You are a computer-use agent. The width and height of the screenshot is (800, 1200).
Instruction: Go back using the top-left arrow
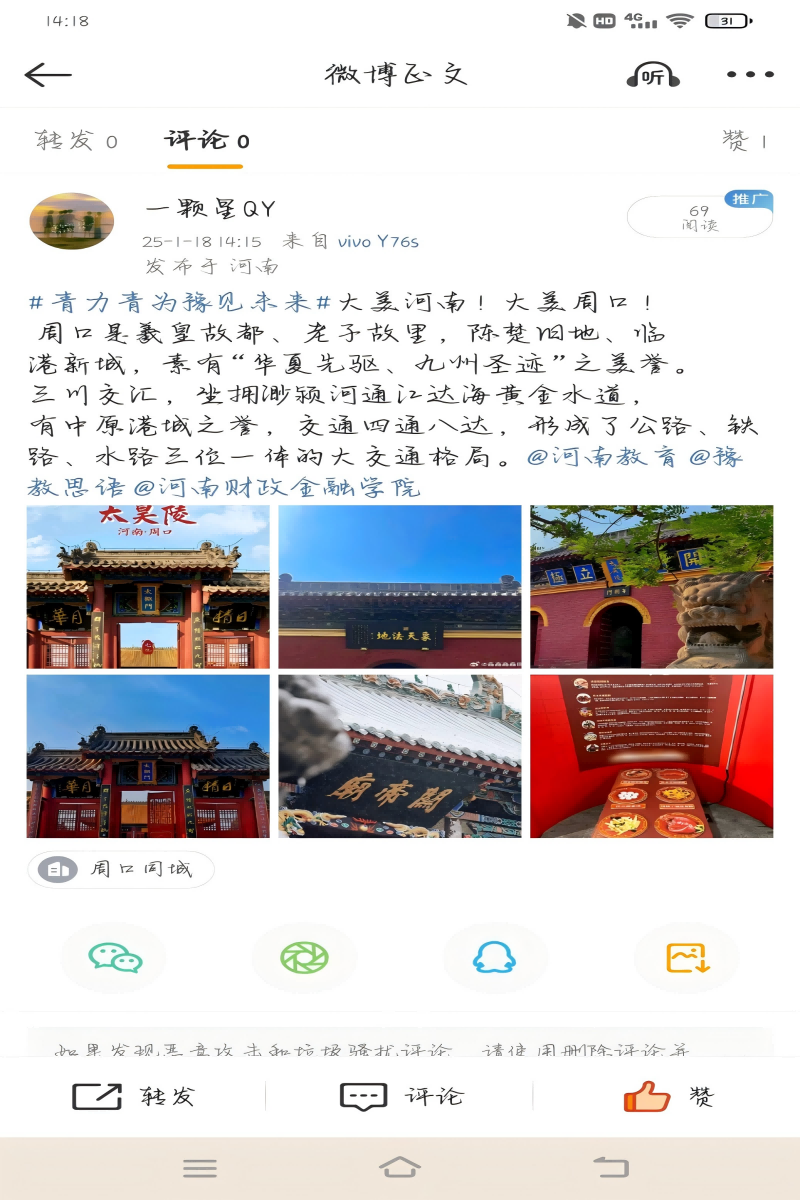[x=48, y=75]
